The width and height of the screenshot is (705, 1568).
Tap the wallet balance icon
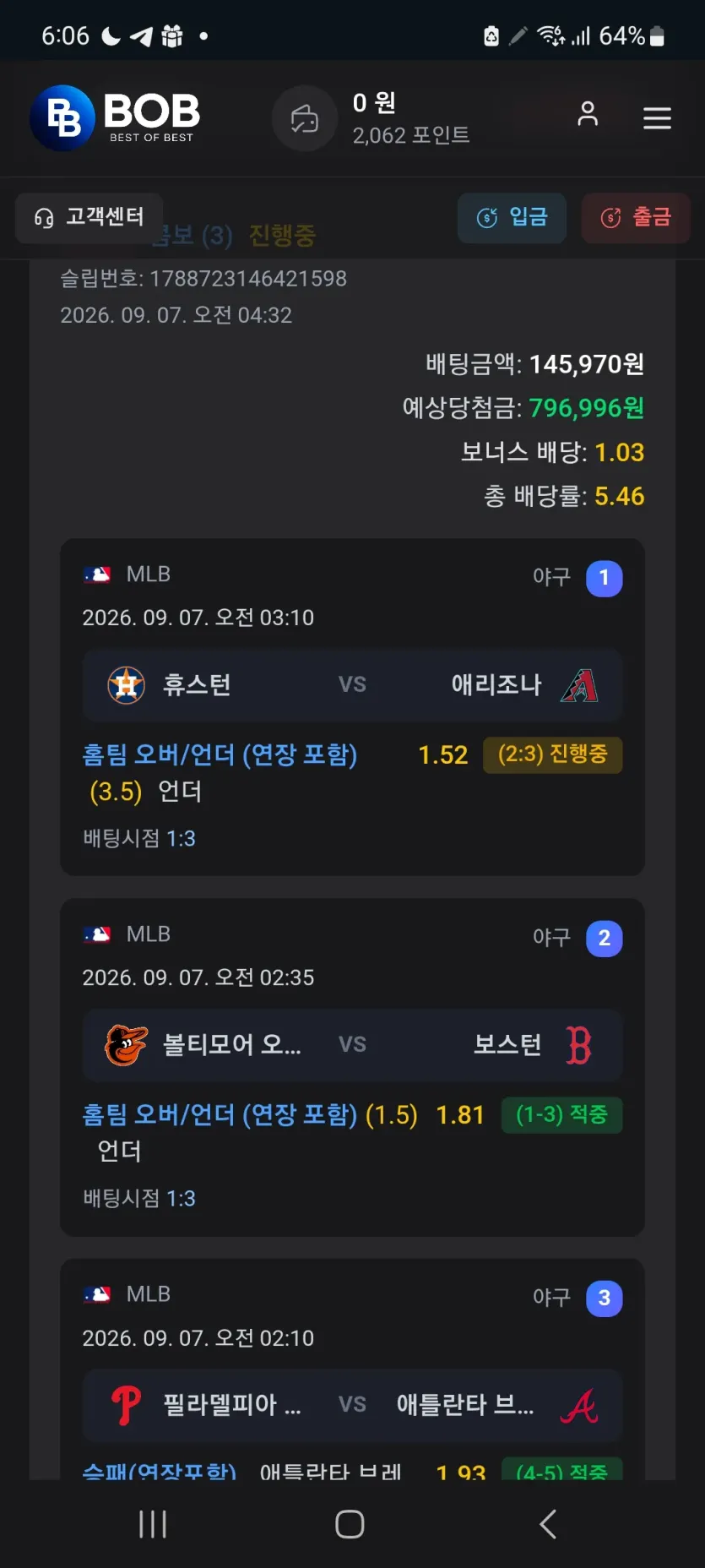click(x=305, y=118)
